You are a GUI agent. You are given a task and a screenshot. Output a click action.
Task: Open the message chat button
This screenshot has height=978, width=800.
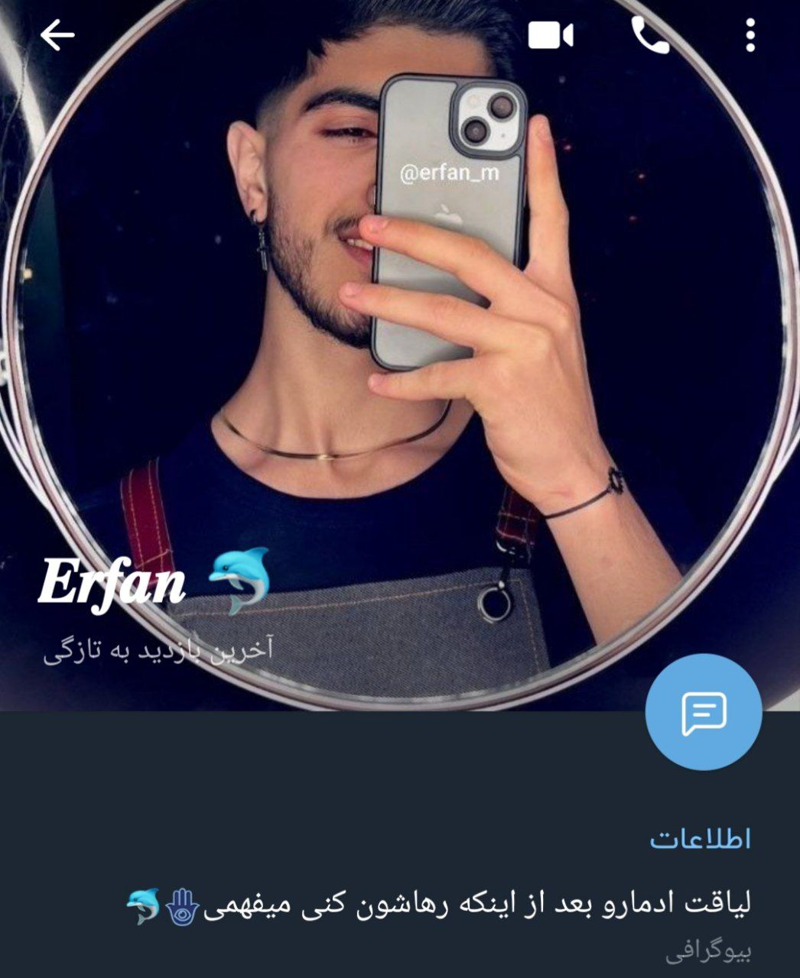[x=703, y=712]
